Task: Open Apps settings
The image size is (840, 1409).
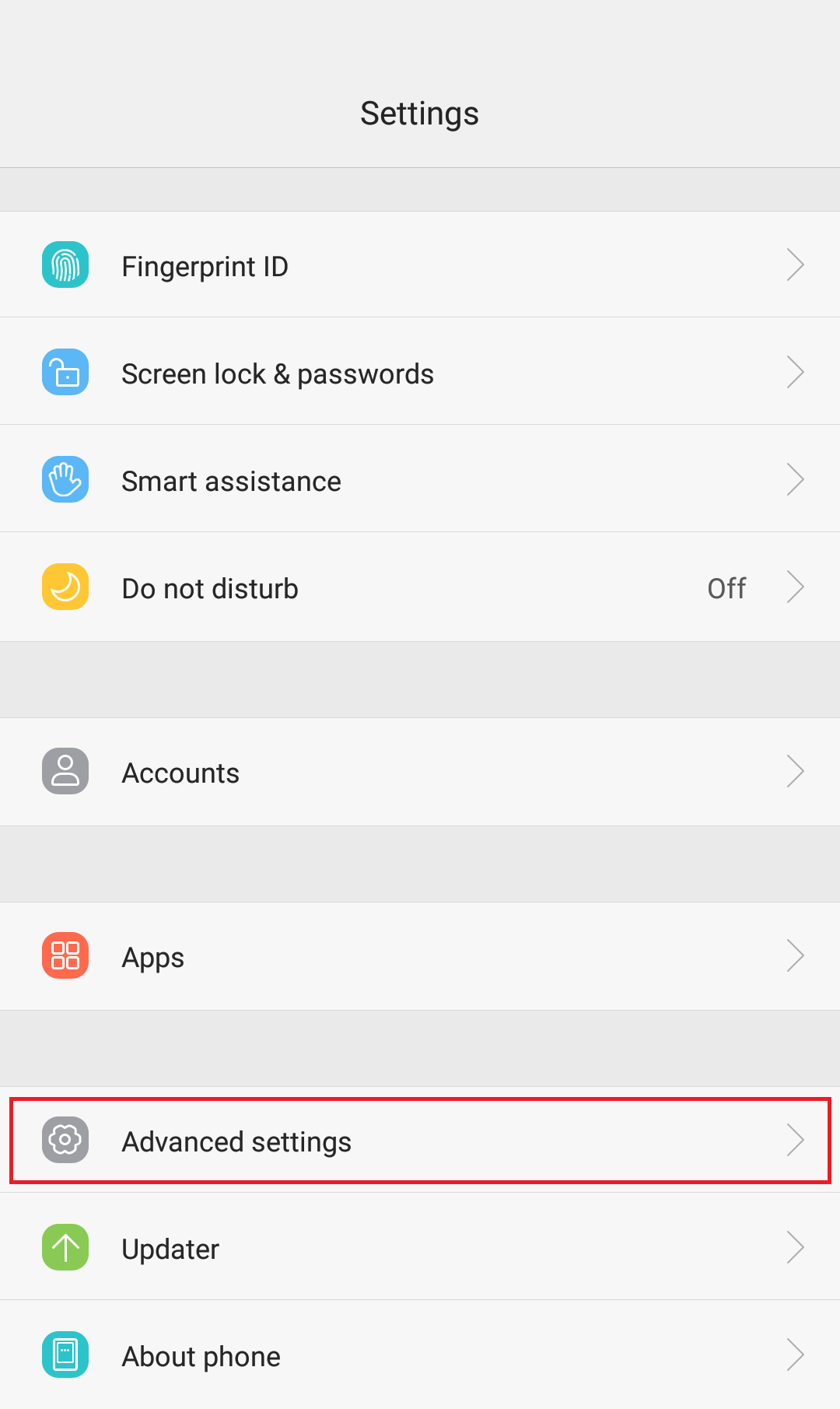Action: (420, 956)
